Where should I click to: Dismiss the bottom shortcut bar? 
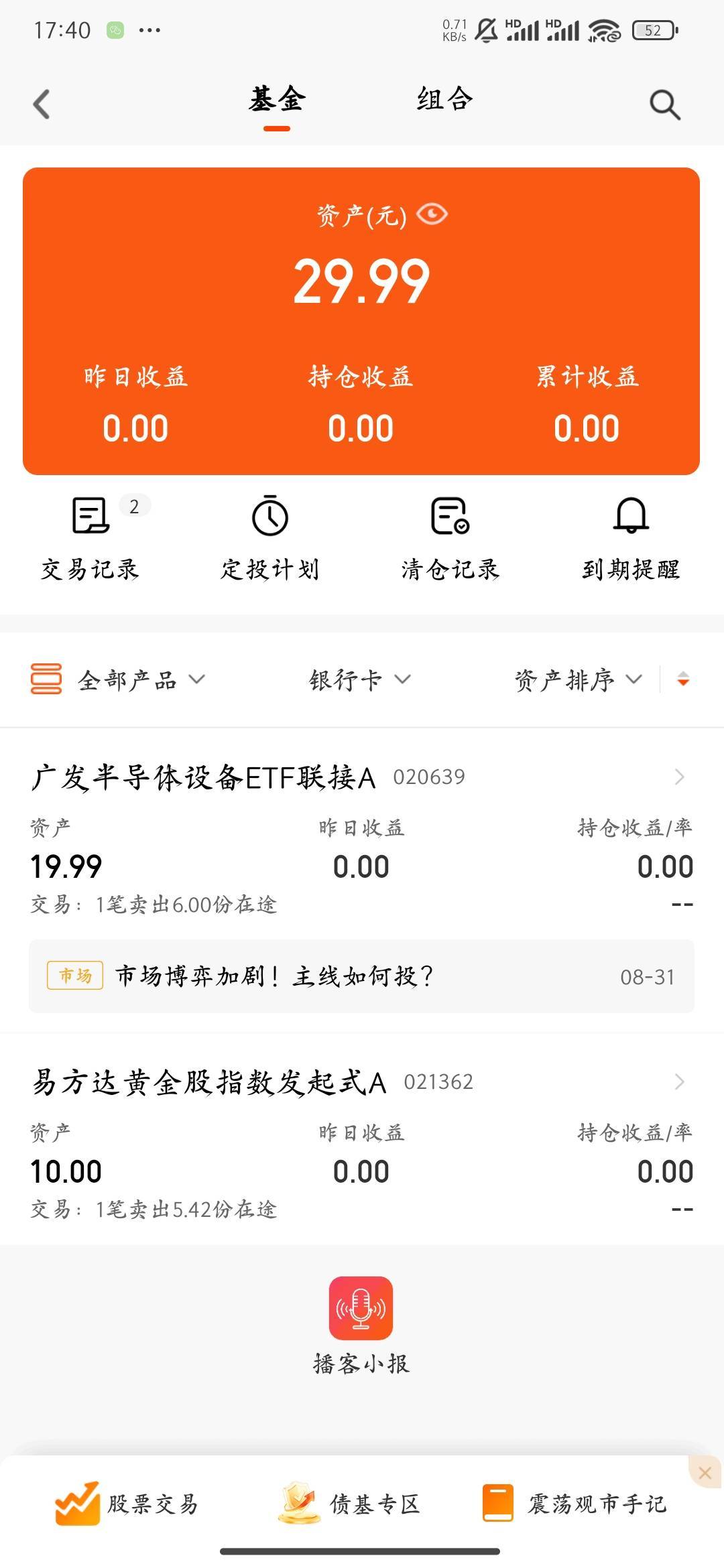tap(705, 1472)
